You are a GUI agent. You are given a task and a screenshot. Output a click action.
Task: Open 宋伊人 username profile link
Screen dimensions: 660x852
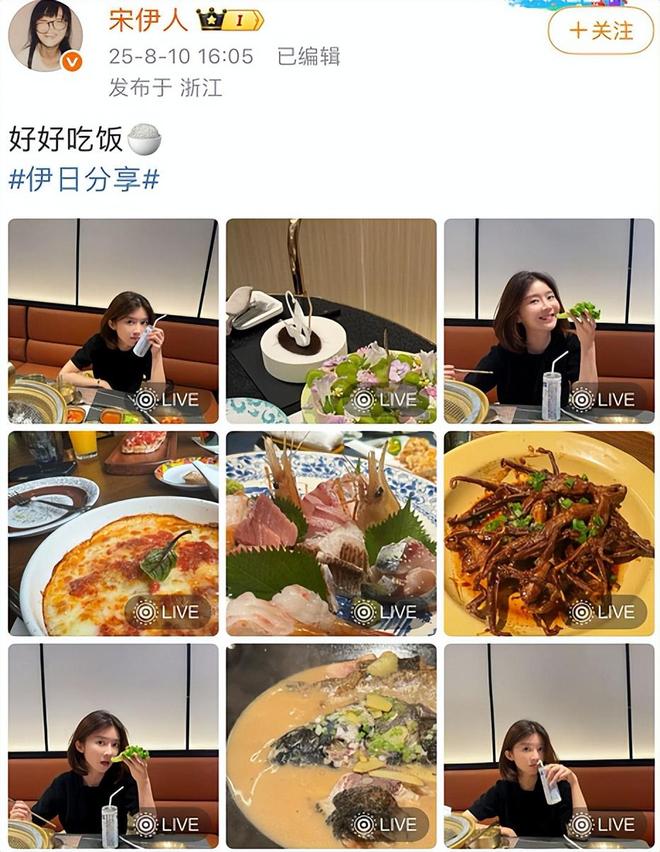coord(148,19)
